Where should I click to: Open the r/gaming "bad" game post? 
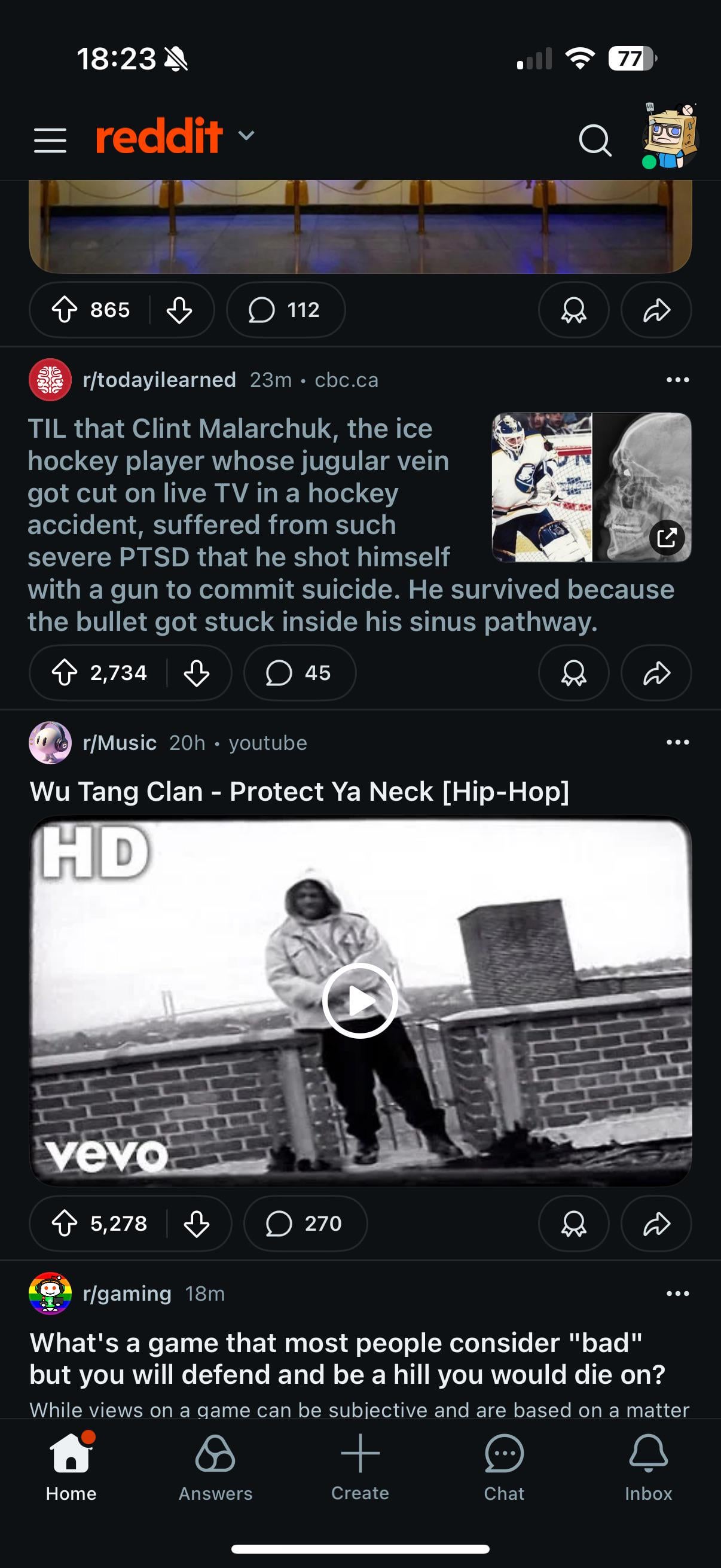click(x=347, y=1359)
